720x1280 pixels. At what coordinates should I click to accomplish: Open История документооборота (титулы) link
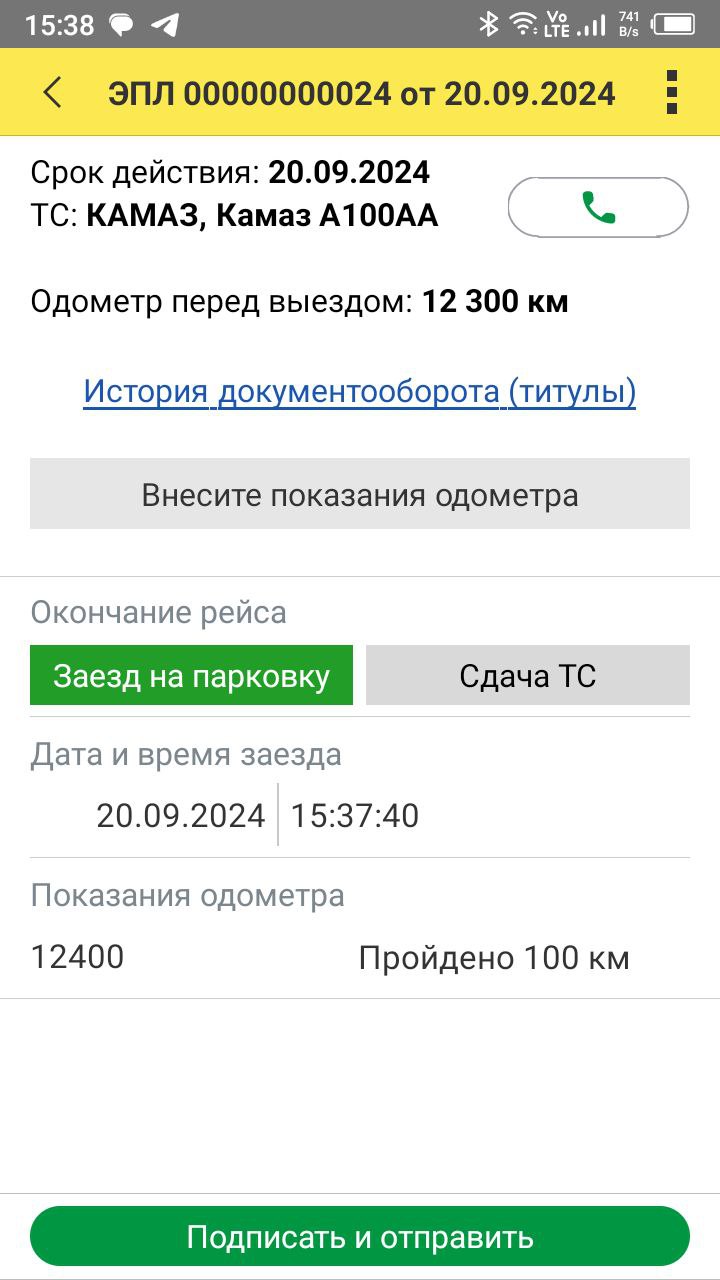(359, 391)
